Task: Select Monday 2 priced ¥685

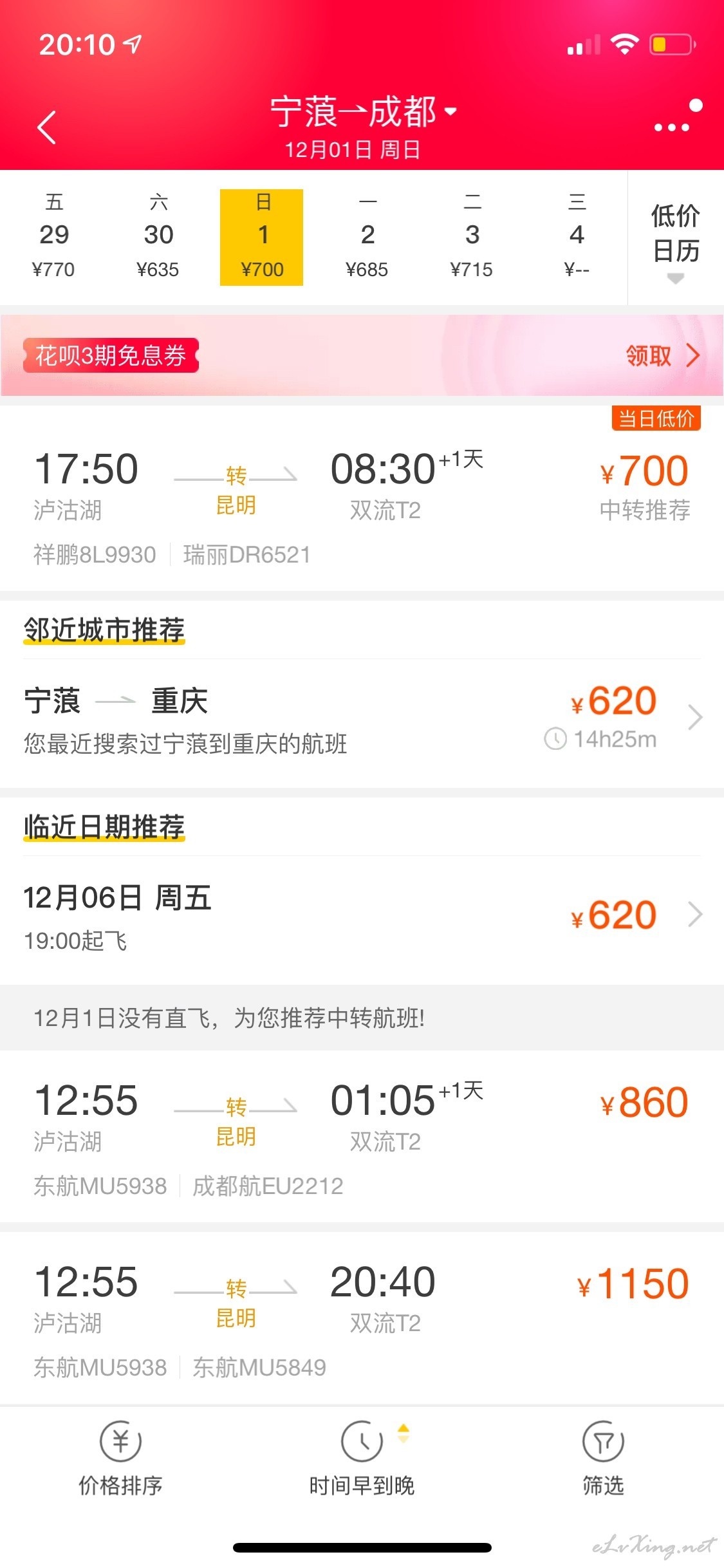Action: (x=367, y=237)
